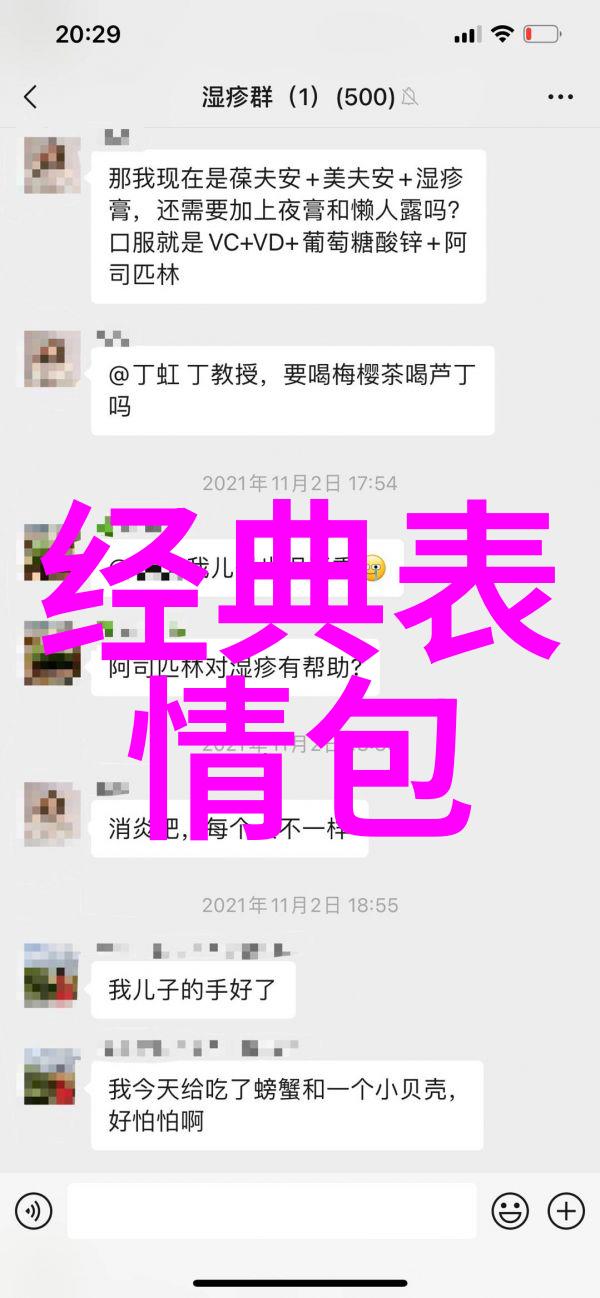Open avatar of sender asking about 葆夫安
600x1298 pixels.
tap(52, 164)
